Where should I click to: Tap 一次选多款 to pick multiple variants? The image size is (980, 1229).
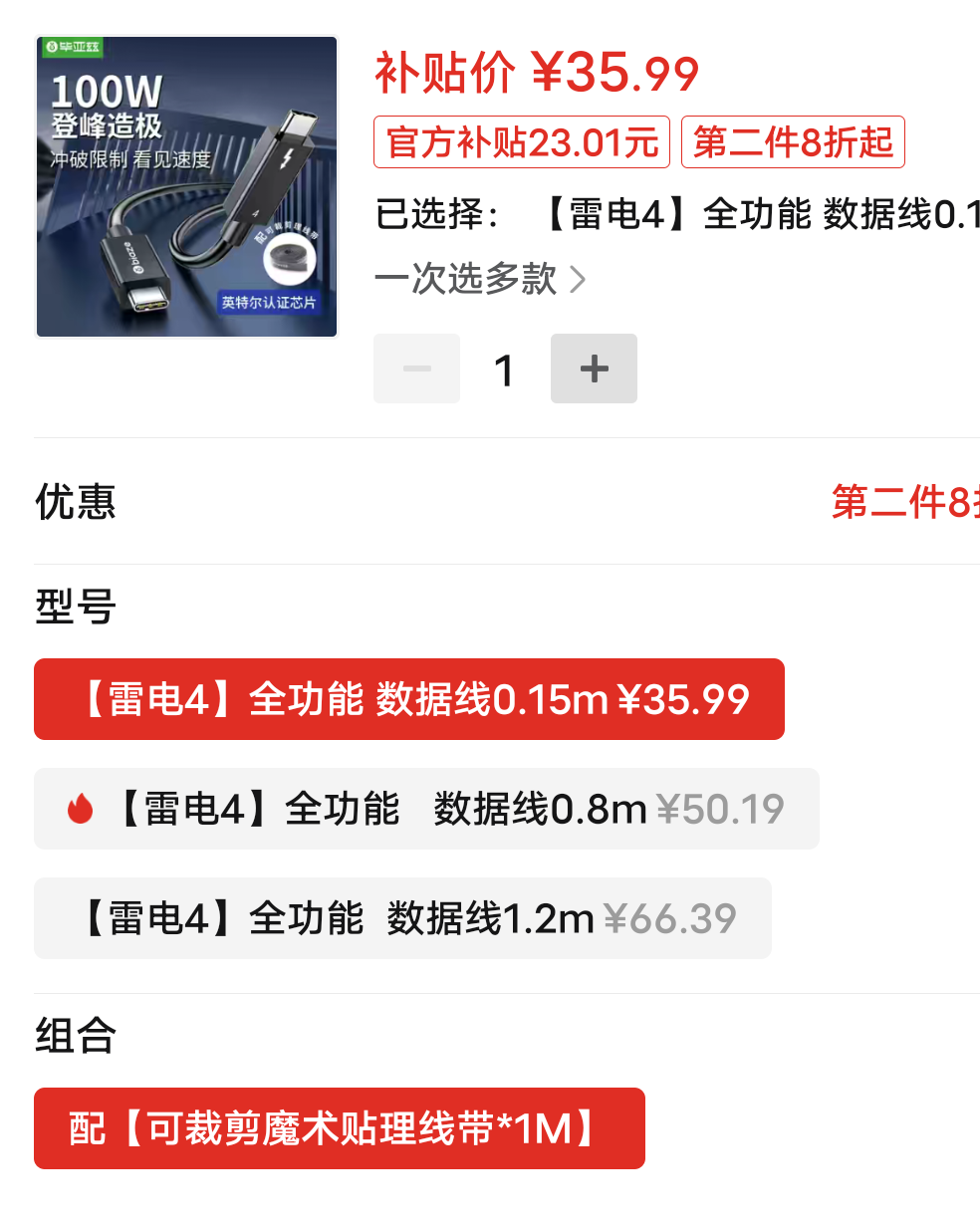(480, 279)
